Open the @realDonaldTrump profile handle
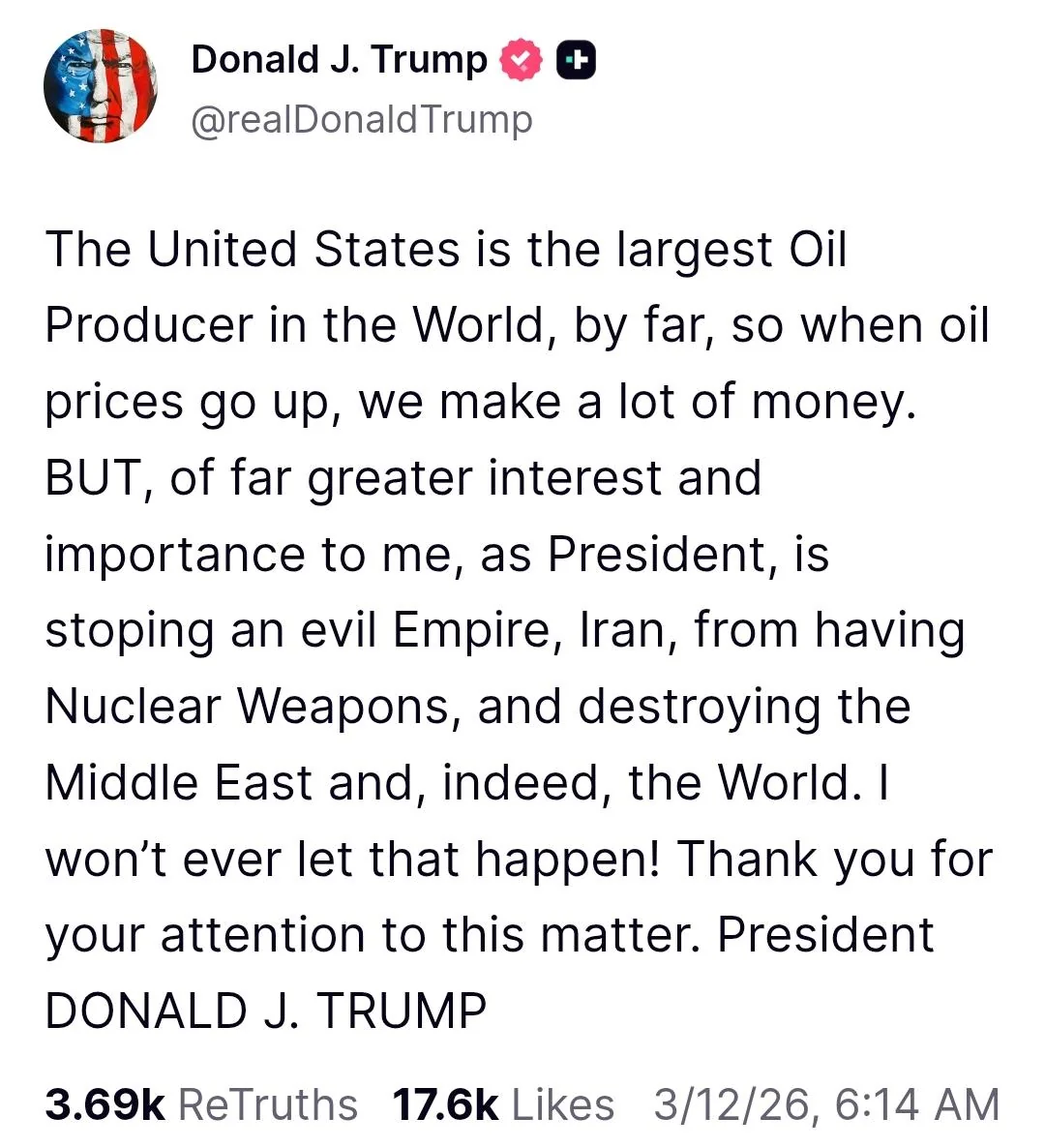The width and height of the screenshot is (1045, 1148). point(362,120)
